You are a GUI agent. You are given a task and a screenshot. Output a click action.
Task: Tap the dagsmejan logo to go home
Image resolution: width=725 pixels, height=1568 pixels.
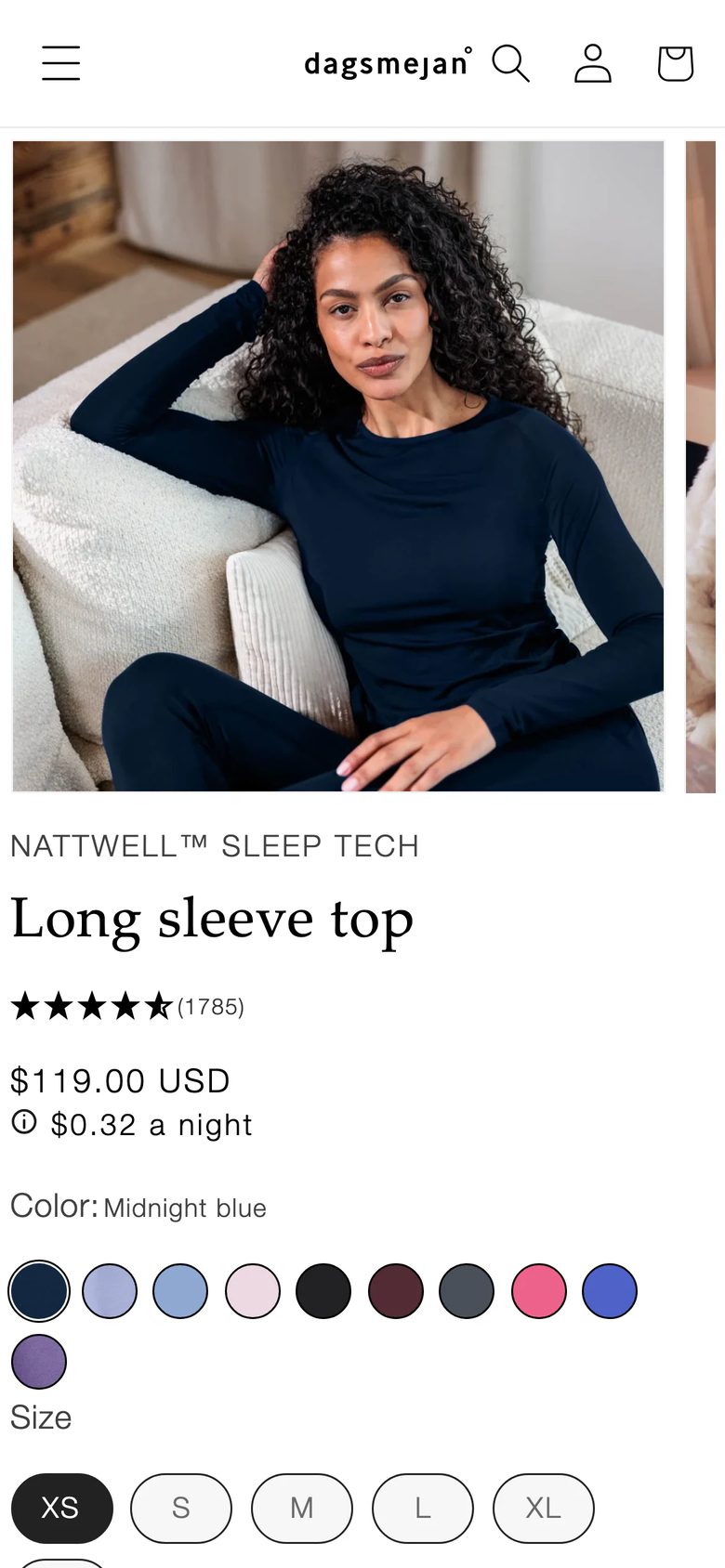388,63
